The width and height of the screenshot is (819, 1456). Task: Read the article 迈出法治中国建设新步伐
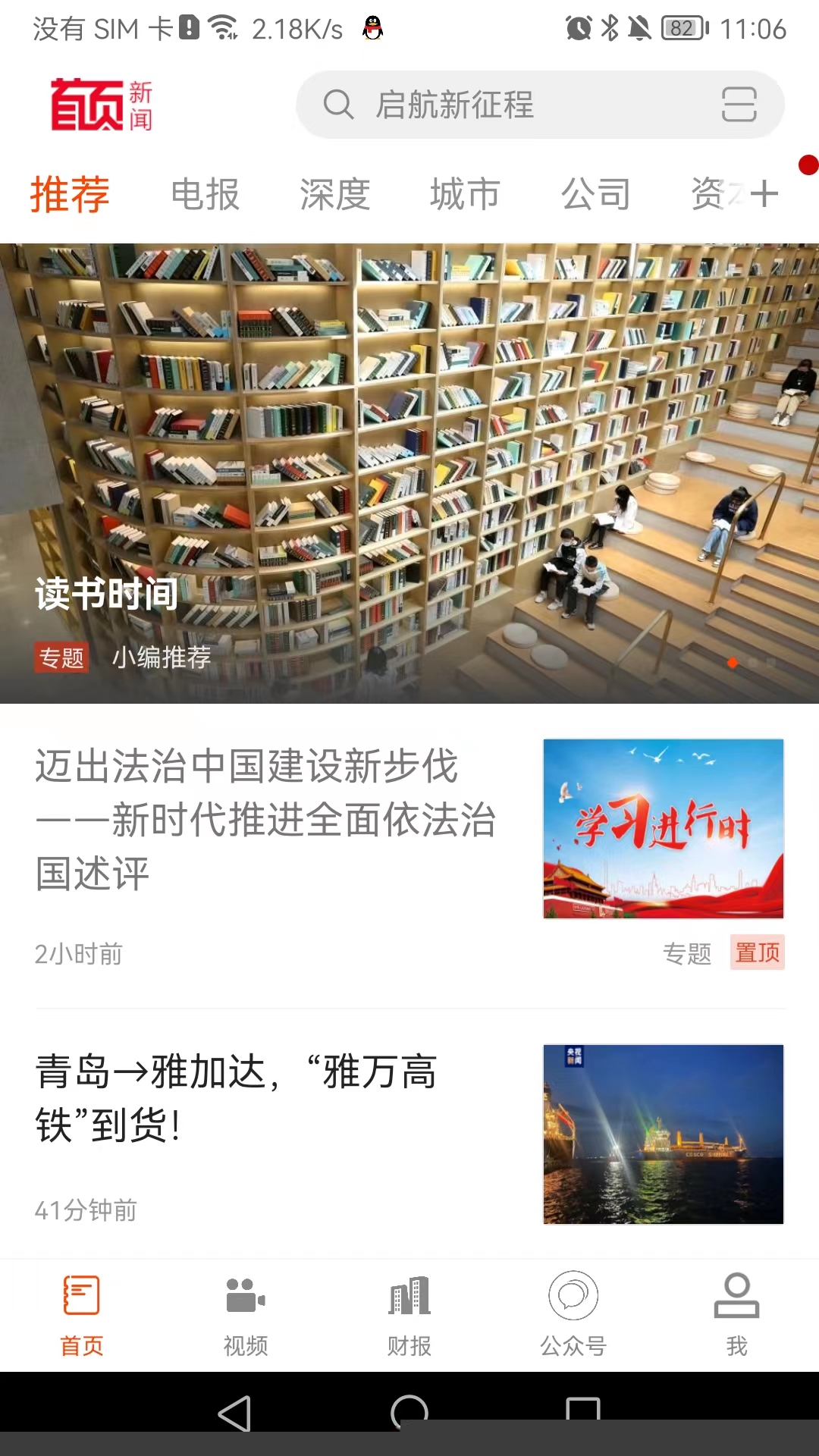265,819
